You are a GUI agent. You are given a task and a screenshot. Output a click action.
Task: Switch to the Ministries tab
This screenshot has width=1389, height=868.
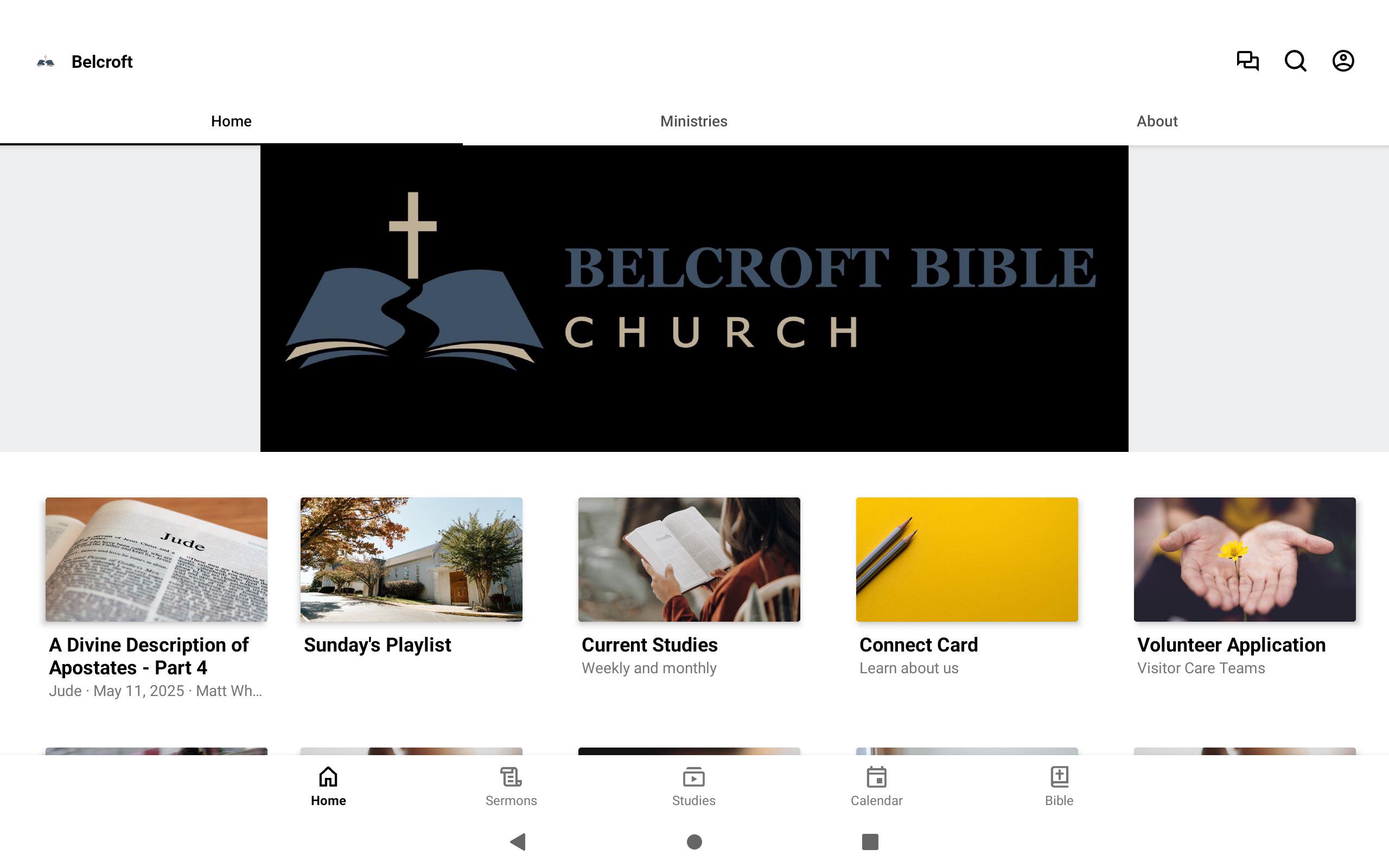pos(693,121)
